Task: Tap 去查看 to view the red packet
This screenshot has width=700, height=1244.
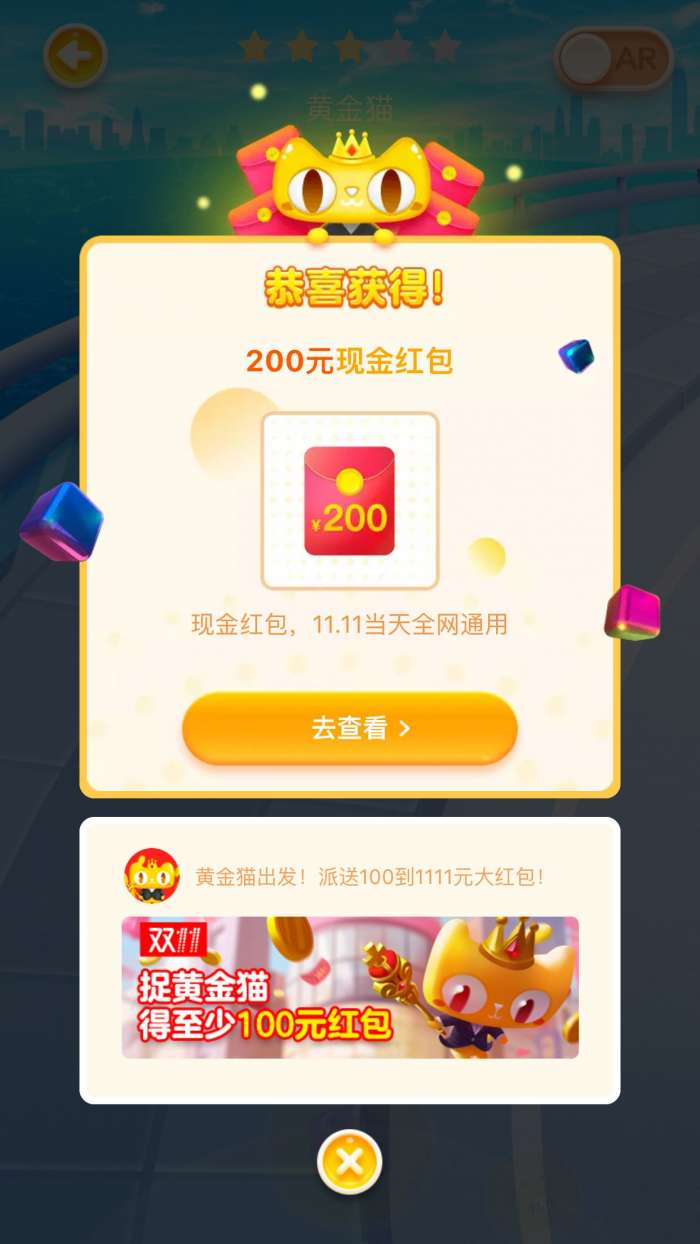Action: click(x=349, y=729)
